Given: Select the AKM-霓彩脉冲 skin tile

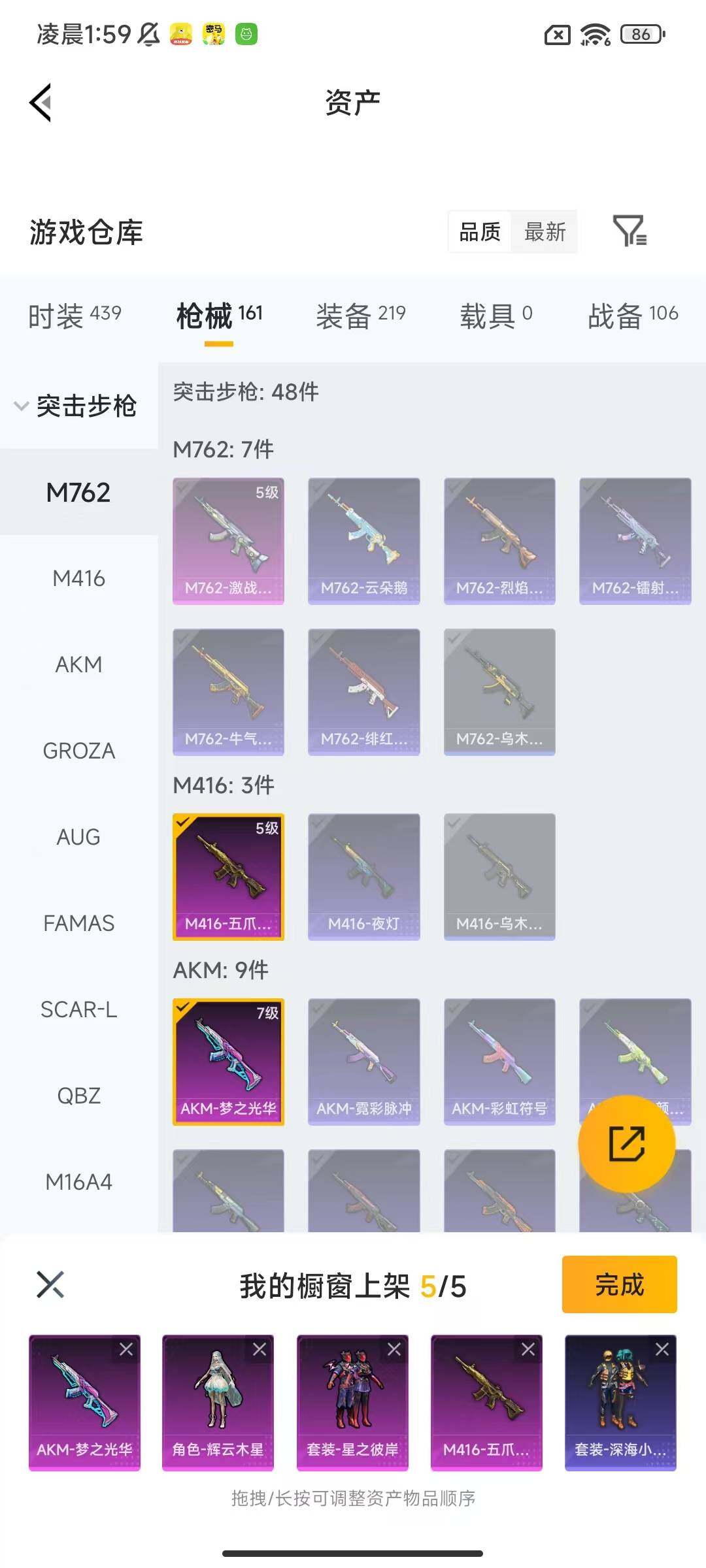Looking at the screenshot, I should 363,1061.
